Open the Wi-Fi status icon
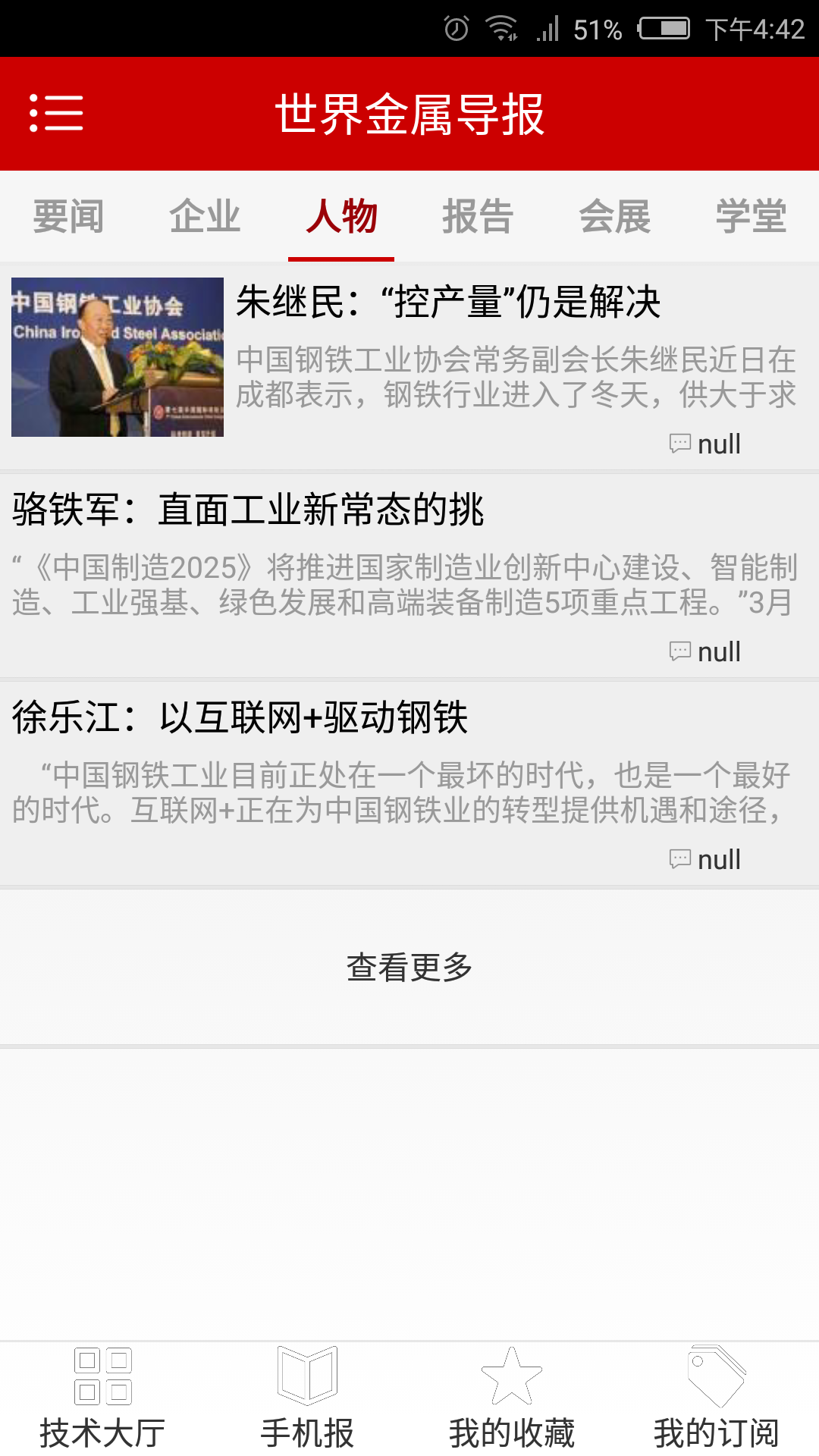 coord(500,27)
